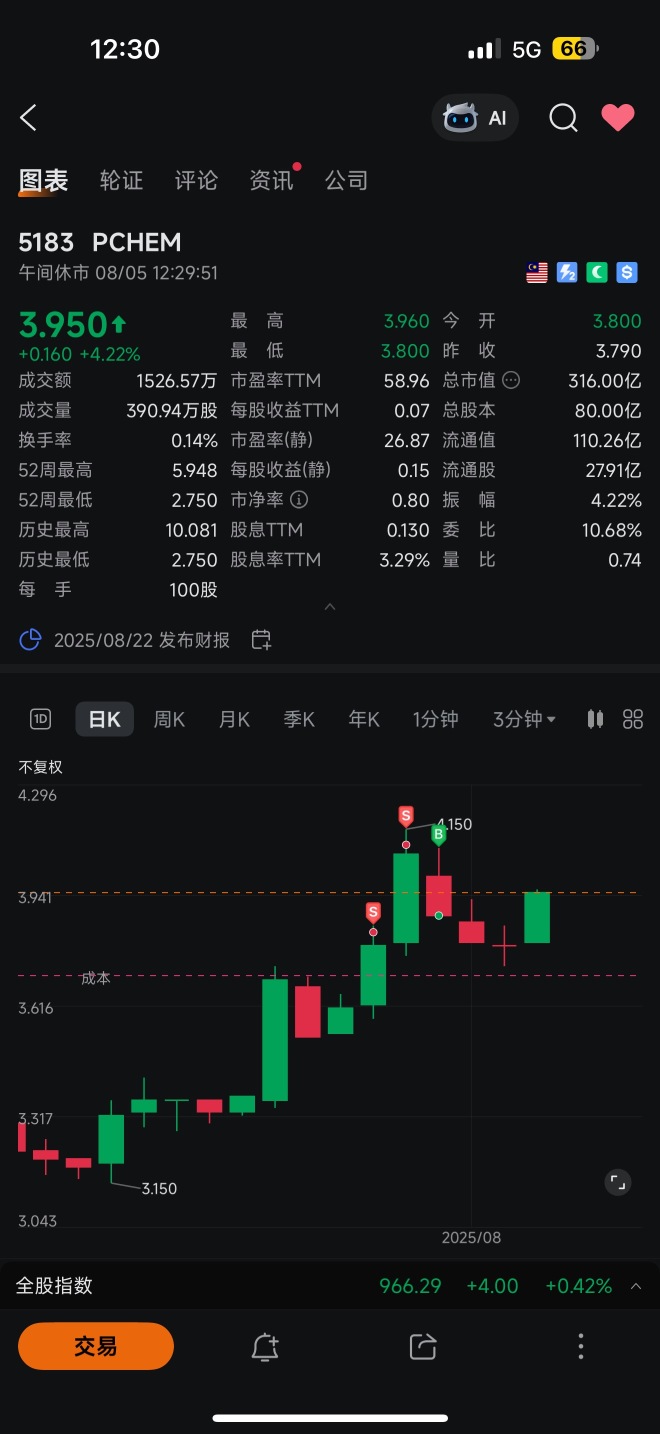Viewport: 660px width, 1434px height.
Task: Switch to the 轮证 tab
Action: tap(122, 181)
